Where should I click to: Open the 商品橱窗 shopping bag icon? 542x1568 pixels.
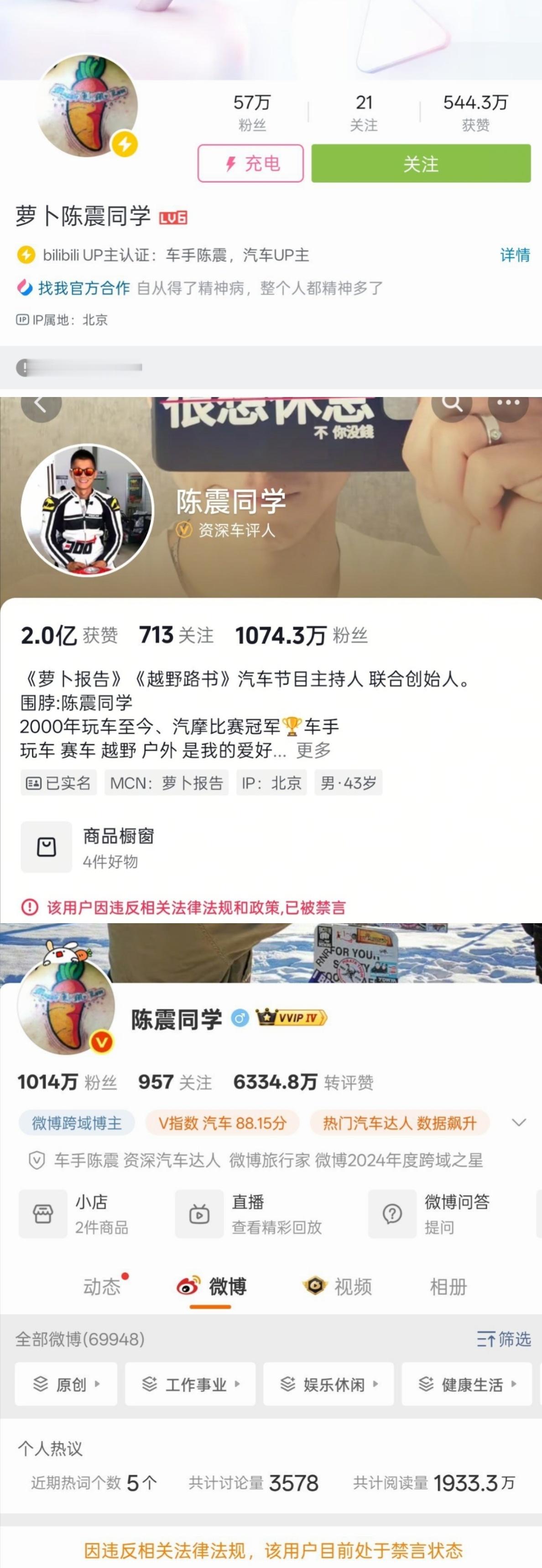coord(46,847)
